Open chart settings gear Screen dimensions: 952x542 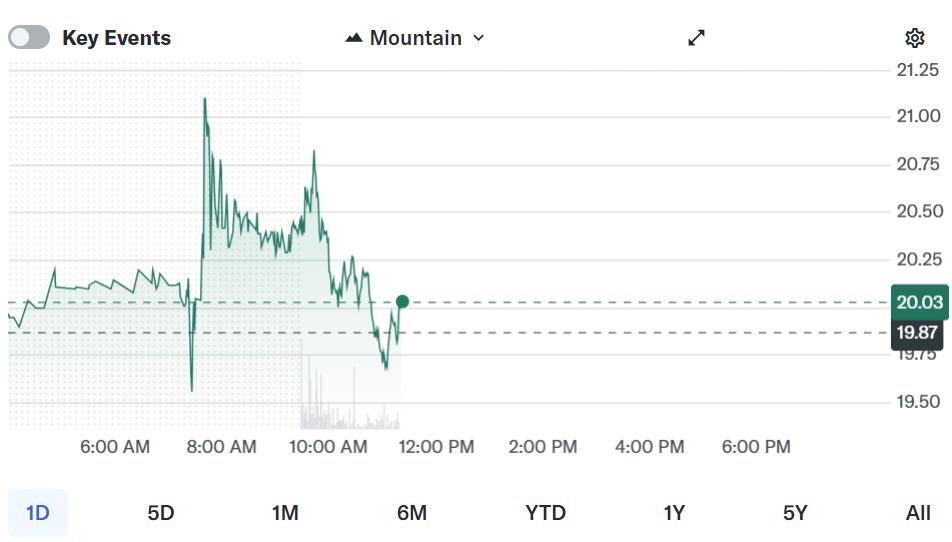click(914, 38)
